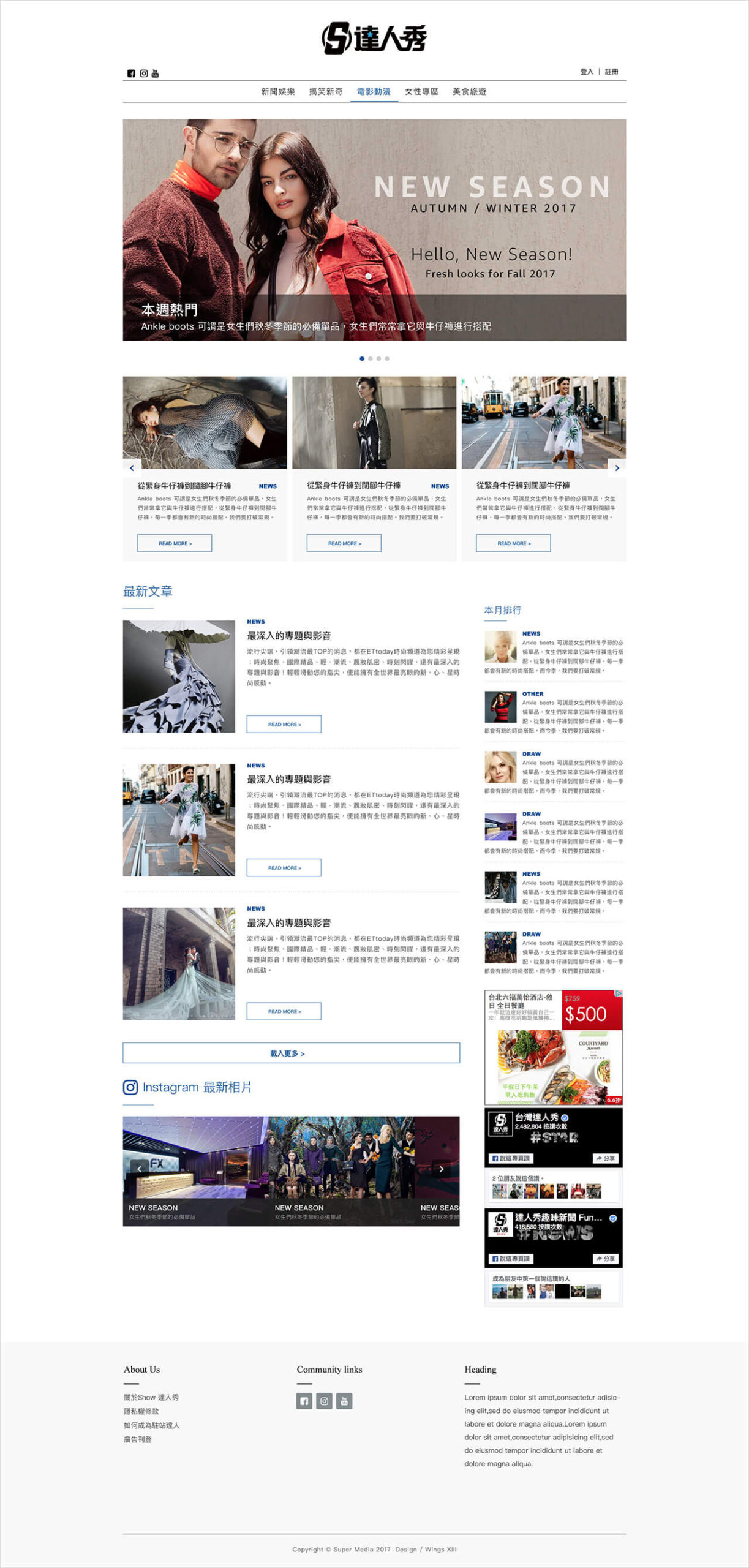
Task: Go to next card in article carousel
Action: [x=617, y=468]
